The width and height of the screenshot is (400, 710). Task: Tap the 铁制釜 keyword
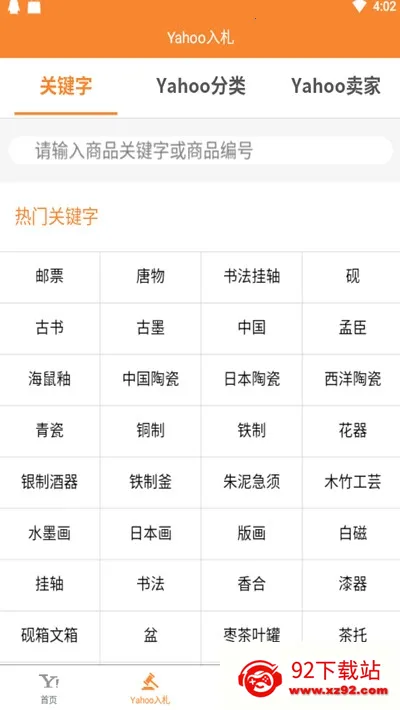tap(150, 482)
